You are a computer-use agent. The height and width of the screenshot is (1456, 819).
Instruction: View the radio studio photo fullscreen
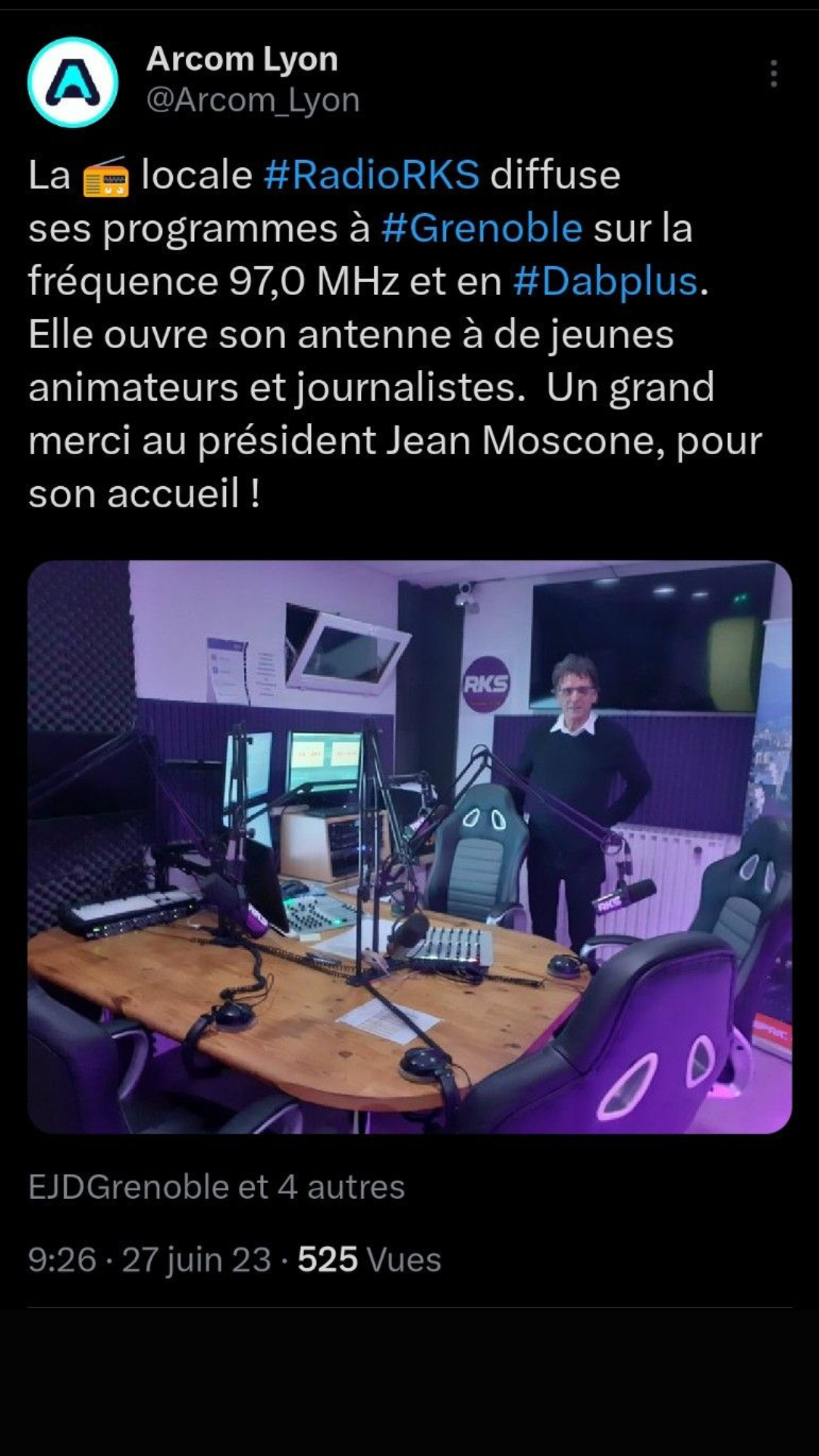(x=409, y=846)
